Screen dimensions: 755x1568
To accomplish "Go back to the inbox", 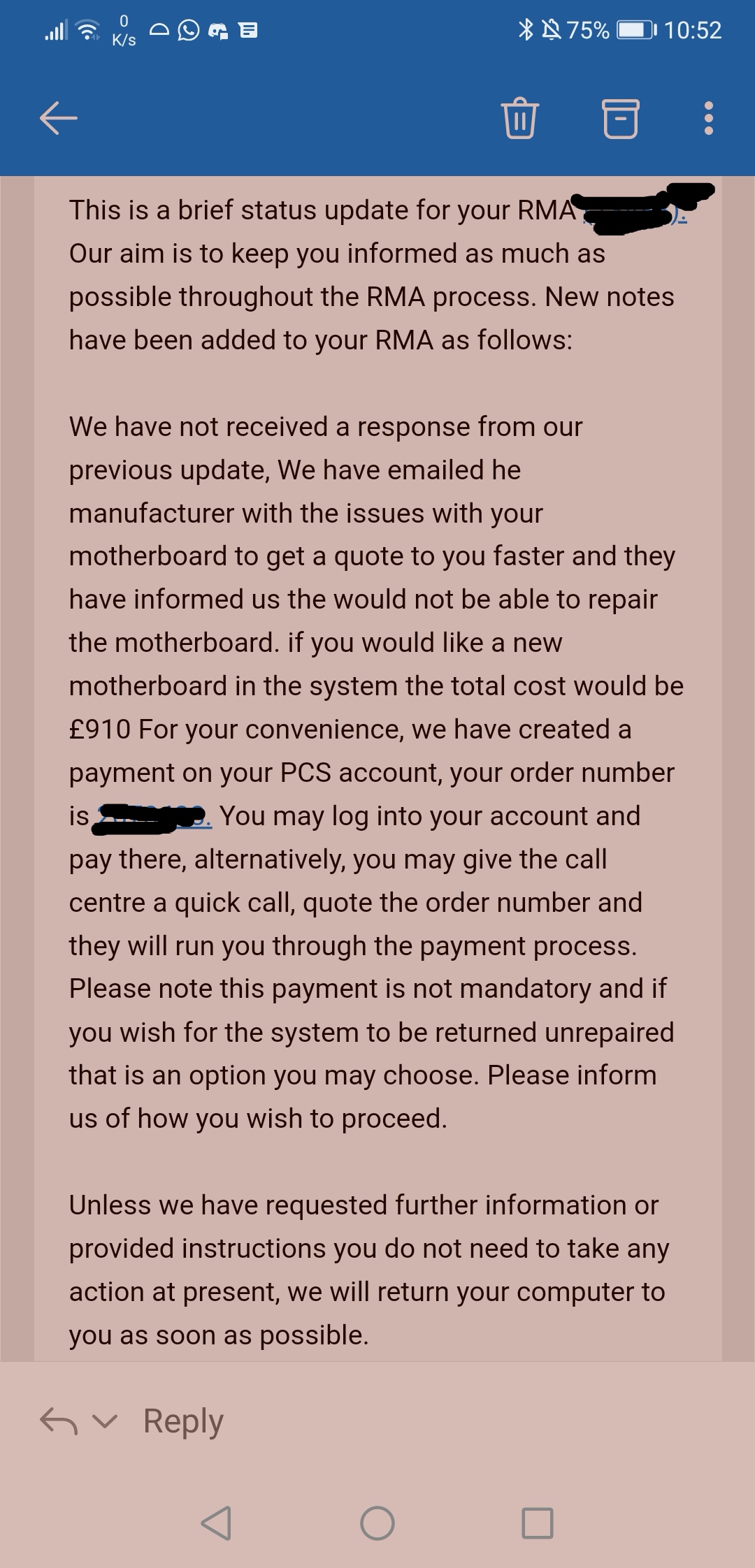I will [59, 118].
